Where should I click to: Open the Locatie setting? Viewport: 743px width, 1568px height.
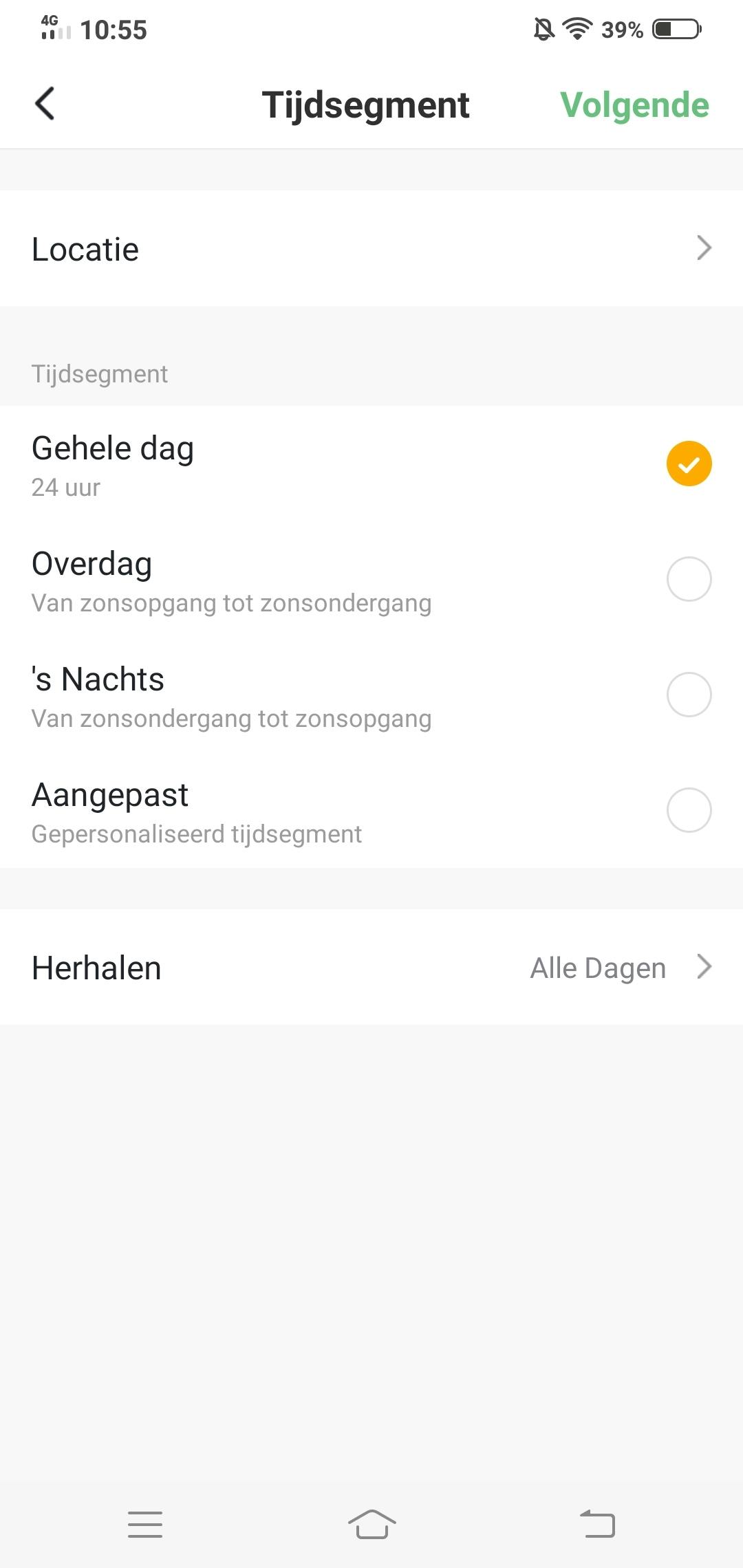pos(371,249)
